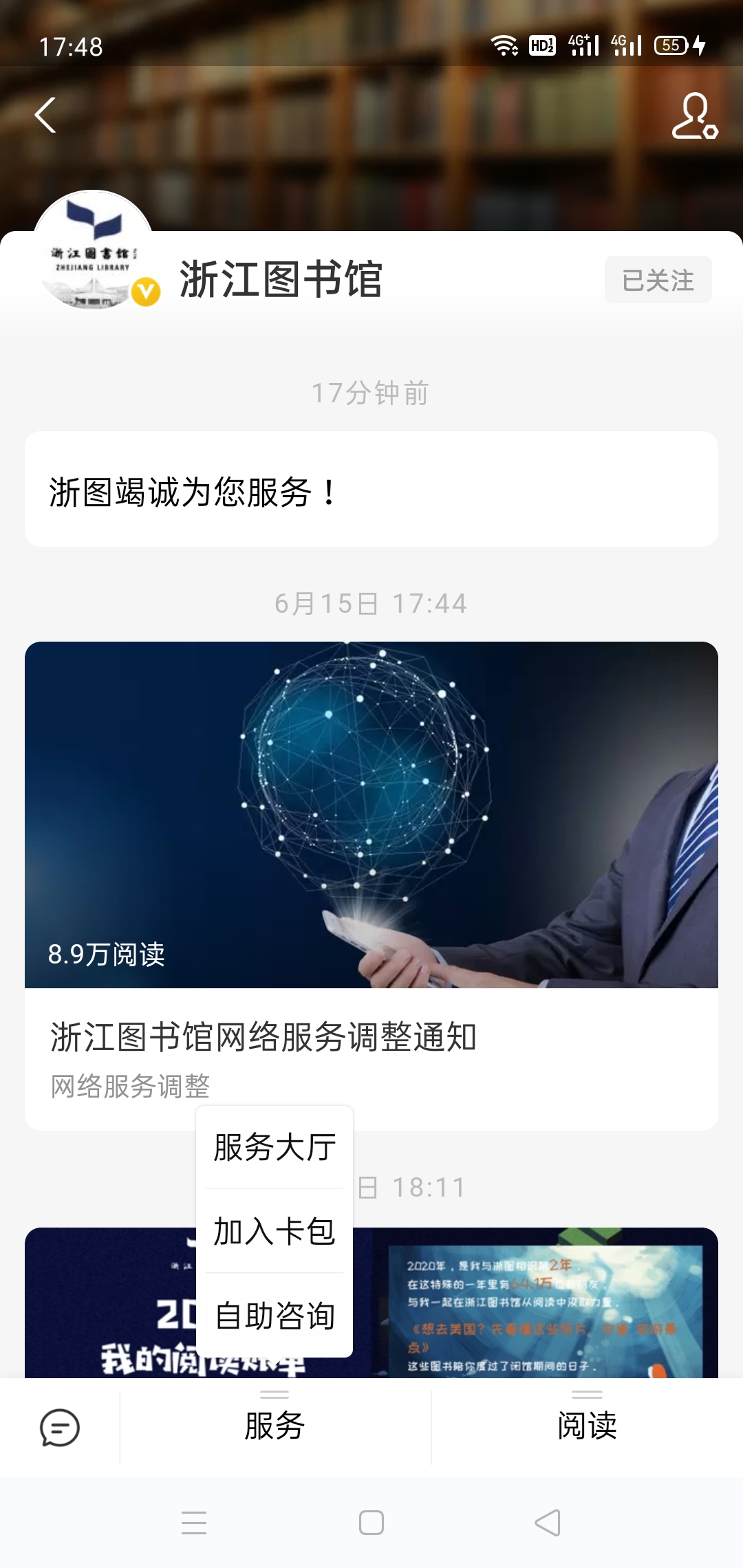
Task: Open the chat message input icon
Action: 60,1427
